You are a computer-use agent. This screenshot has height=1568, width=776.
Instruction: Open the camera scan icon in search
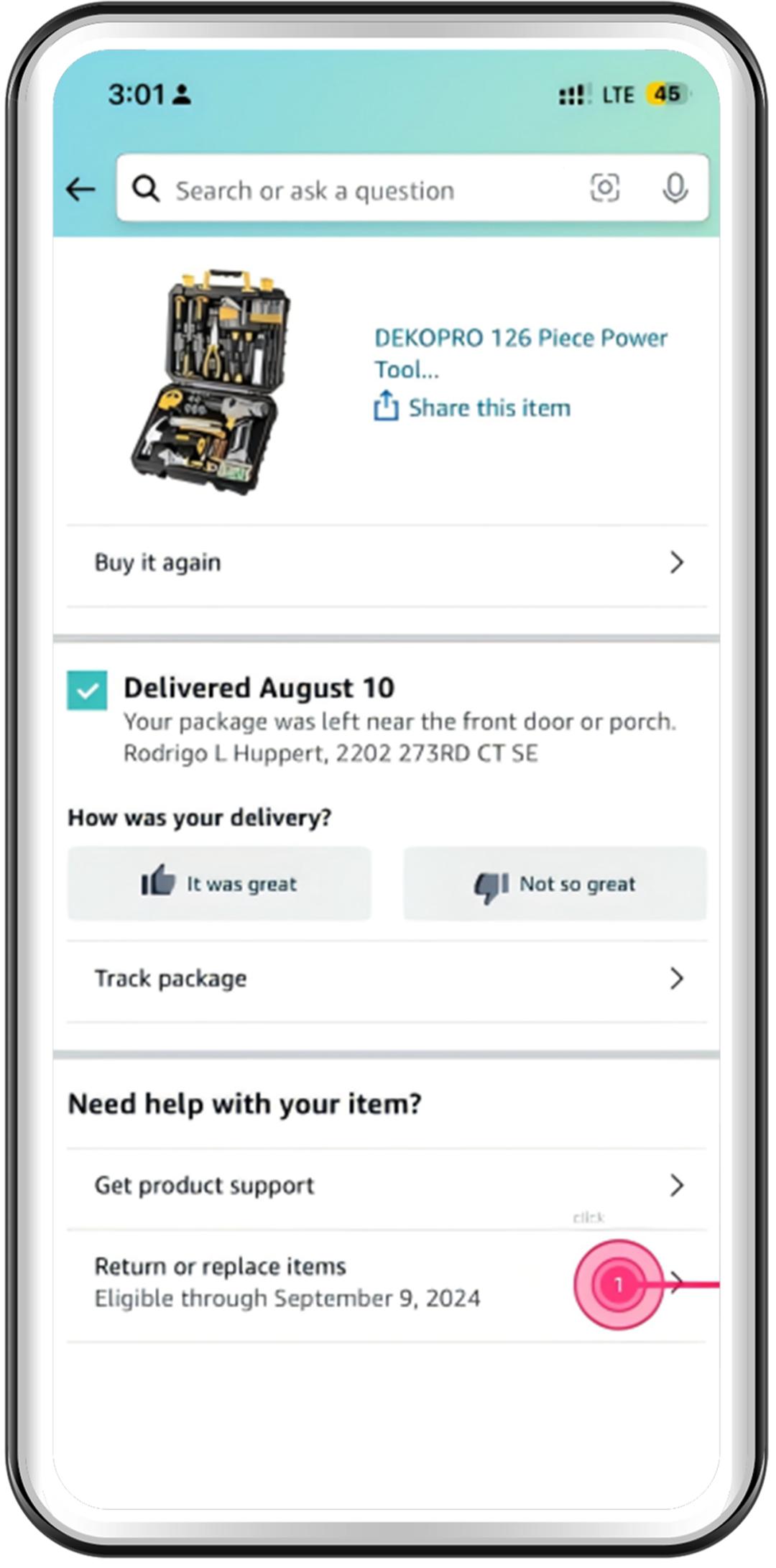point(604,188)
